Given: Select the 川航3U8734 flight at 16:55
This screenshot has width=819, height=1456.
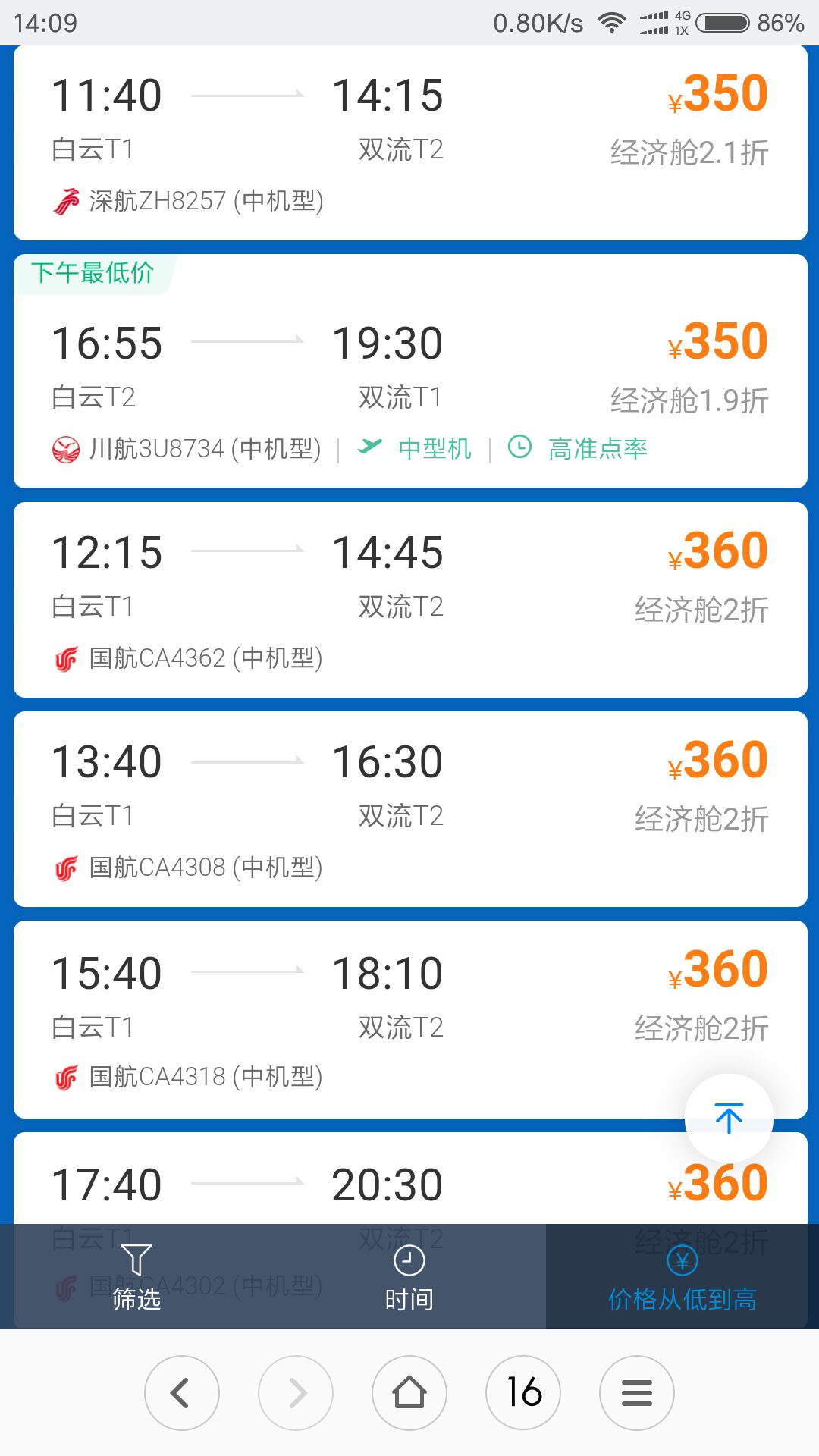Looking at the screenshot, I should point(410,372).
